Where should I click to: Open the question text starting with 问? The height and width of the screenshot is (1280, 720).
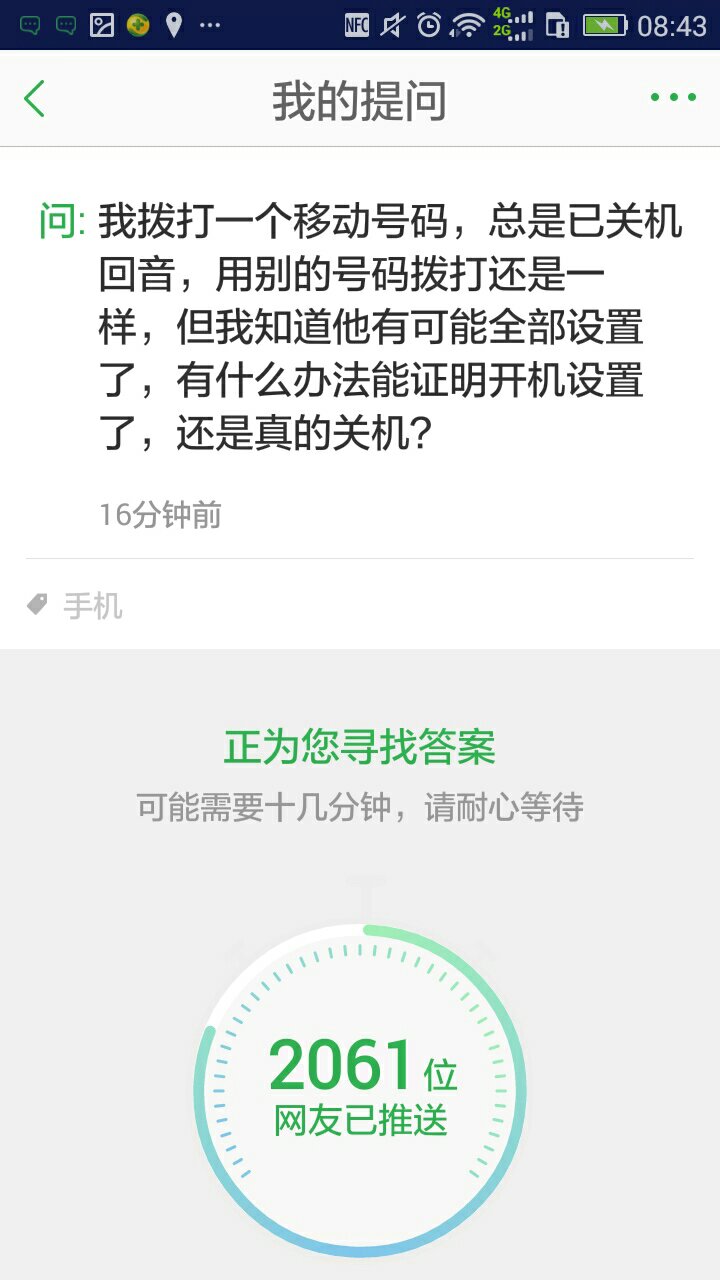point(360,320)
